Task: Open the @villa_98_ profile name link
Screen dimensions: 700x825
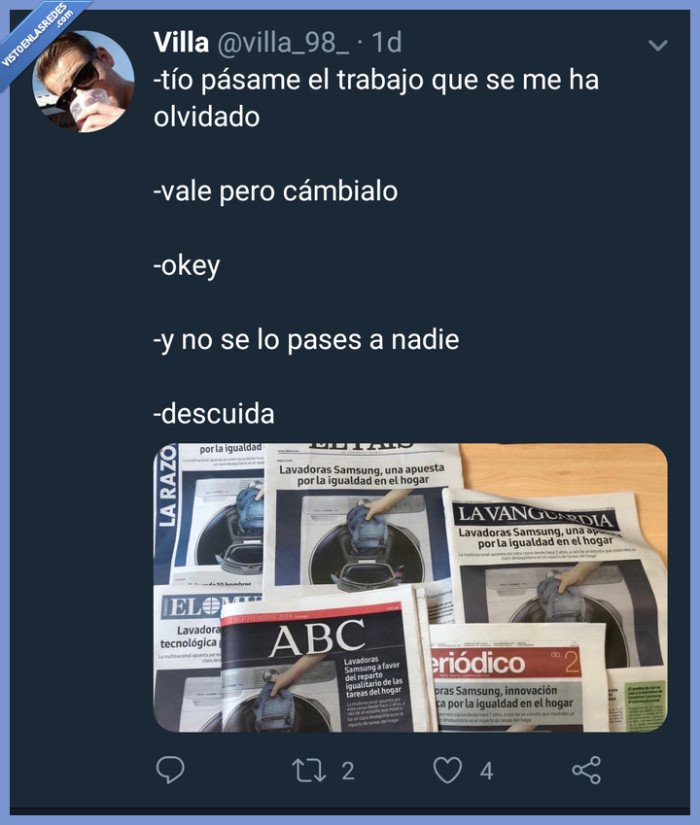Action: point(283,42)
